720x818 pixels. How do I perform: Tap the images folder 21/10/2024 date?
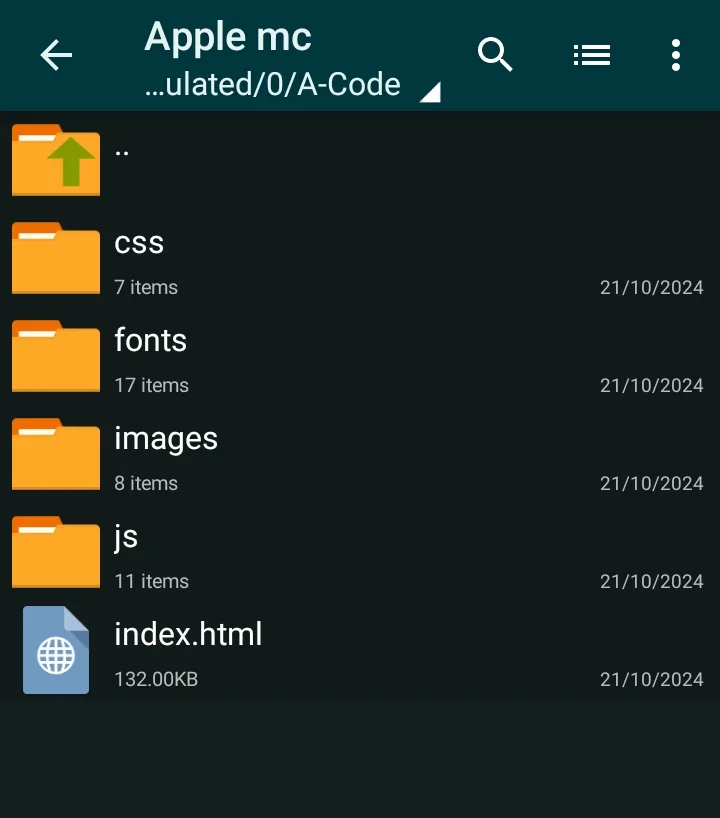pyautogui.click(x=648, y=483)
